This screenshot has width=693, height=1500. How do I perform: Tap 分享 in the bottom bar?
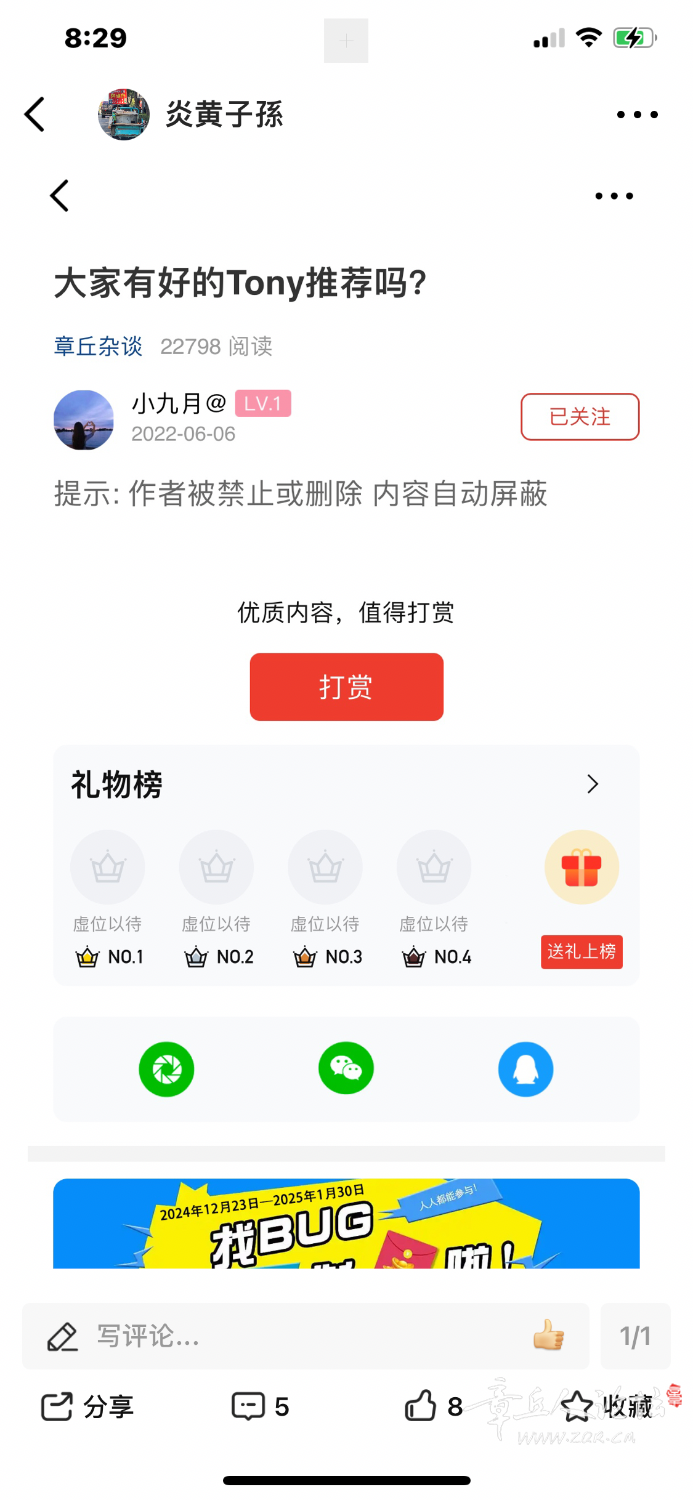click(x=88, y=1407)
